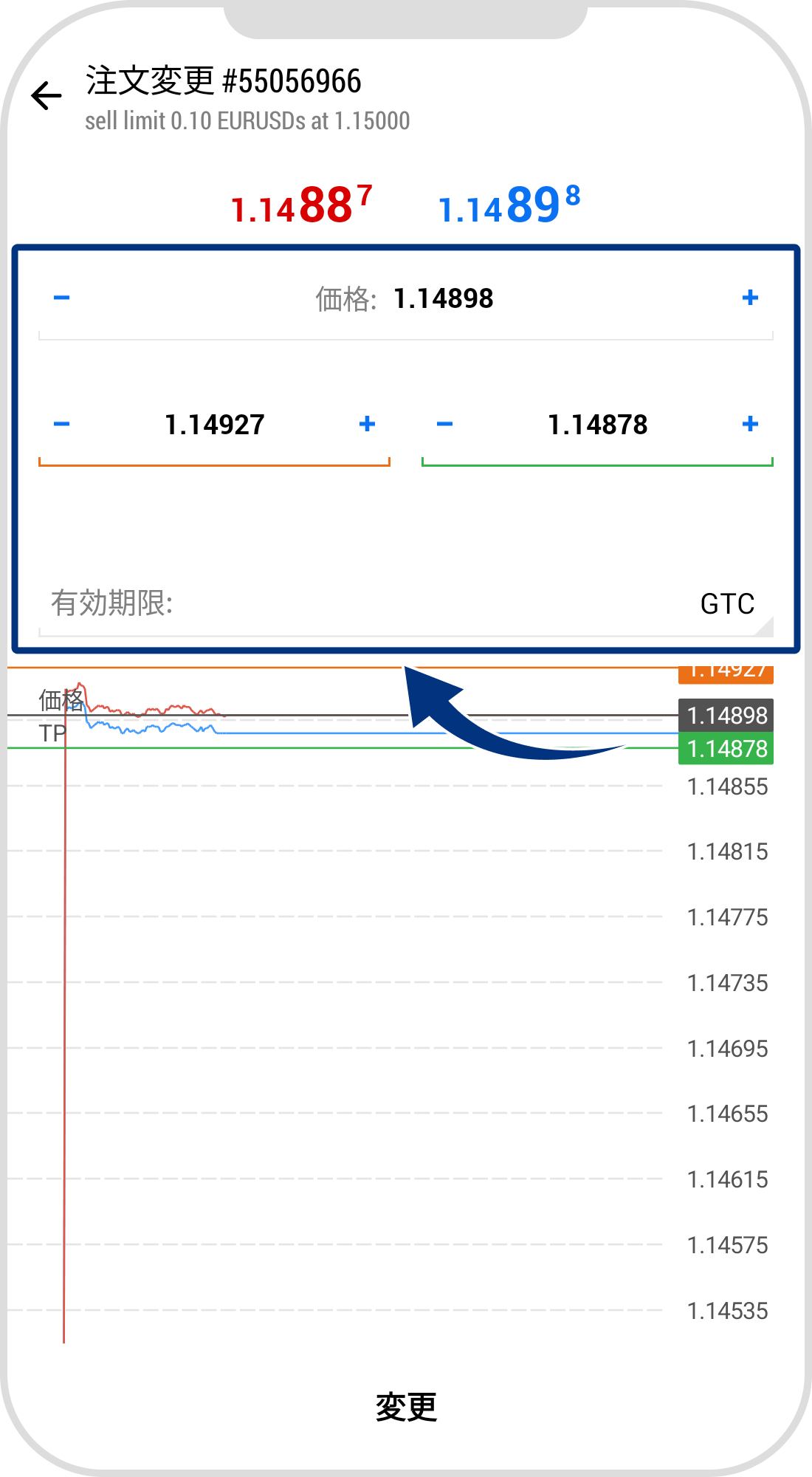Confirm the order with the 変更 button

click(x=406, y=1407)
